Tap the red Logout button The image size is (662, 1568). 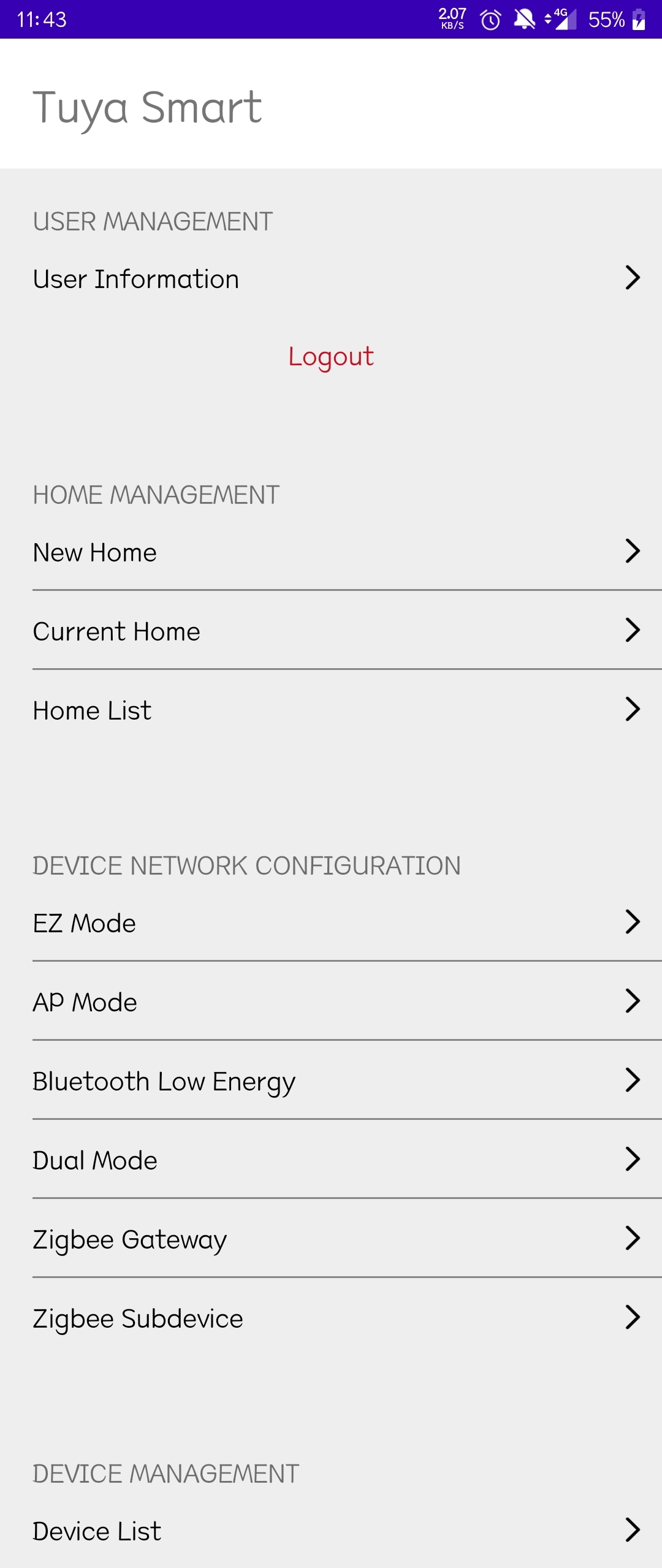pos(331,357)
